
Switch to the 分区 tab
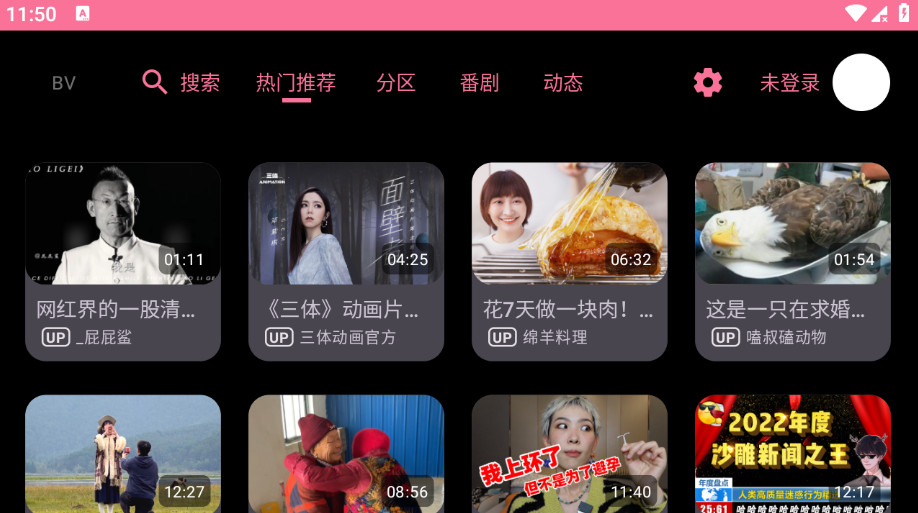[x=396, y=83]
